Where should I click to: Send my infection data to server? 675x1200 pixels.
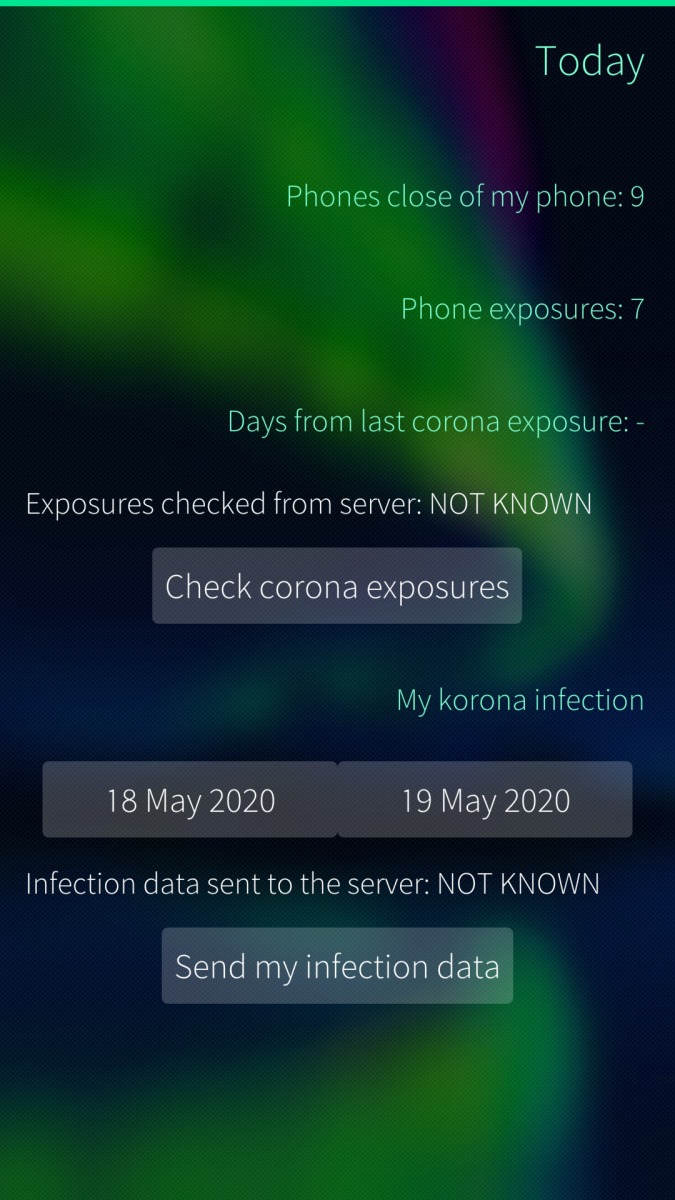coord(337,966)
